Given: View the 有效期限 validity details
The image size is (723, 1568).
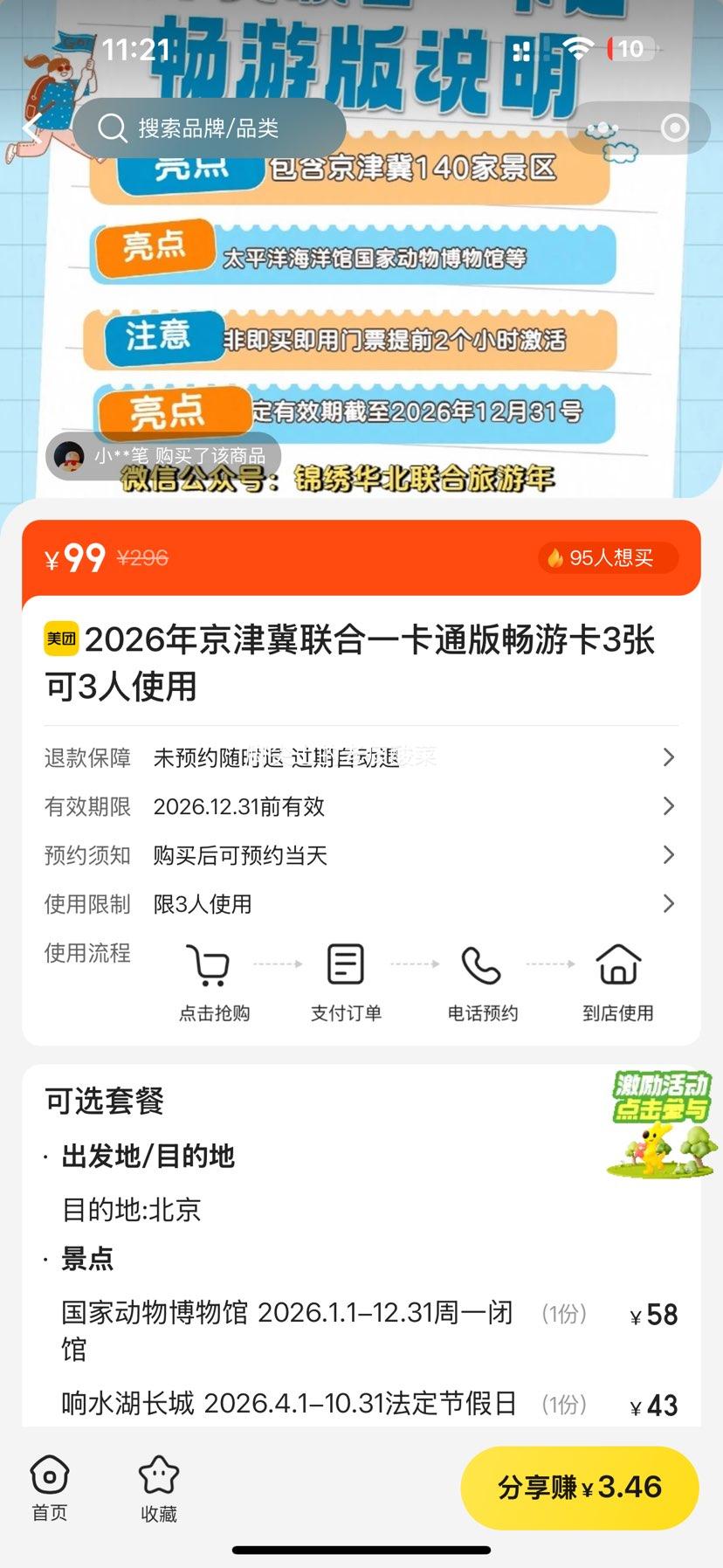Looking at the screenshot, I should [361, 806].
